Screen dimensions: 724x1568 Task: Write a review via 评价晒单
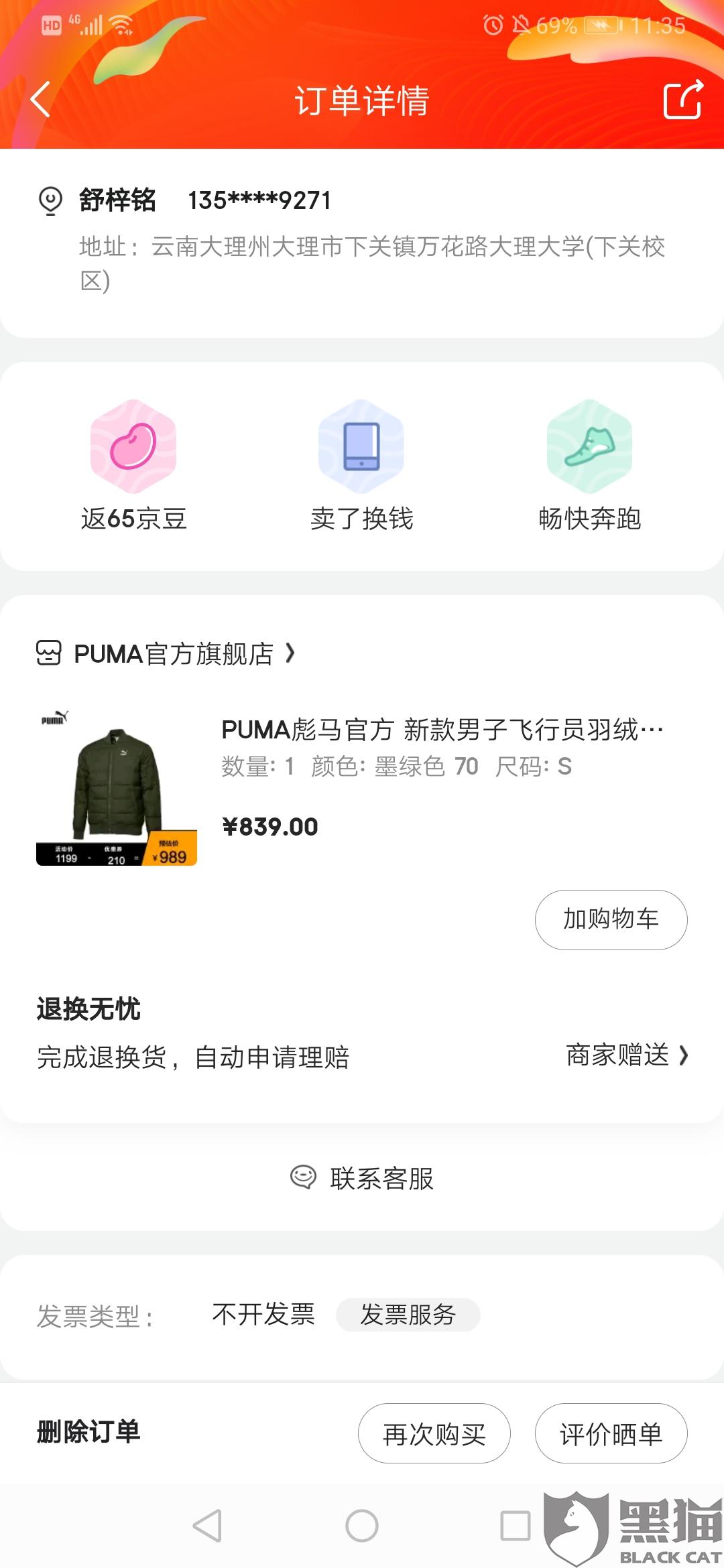[611, 1434]
